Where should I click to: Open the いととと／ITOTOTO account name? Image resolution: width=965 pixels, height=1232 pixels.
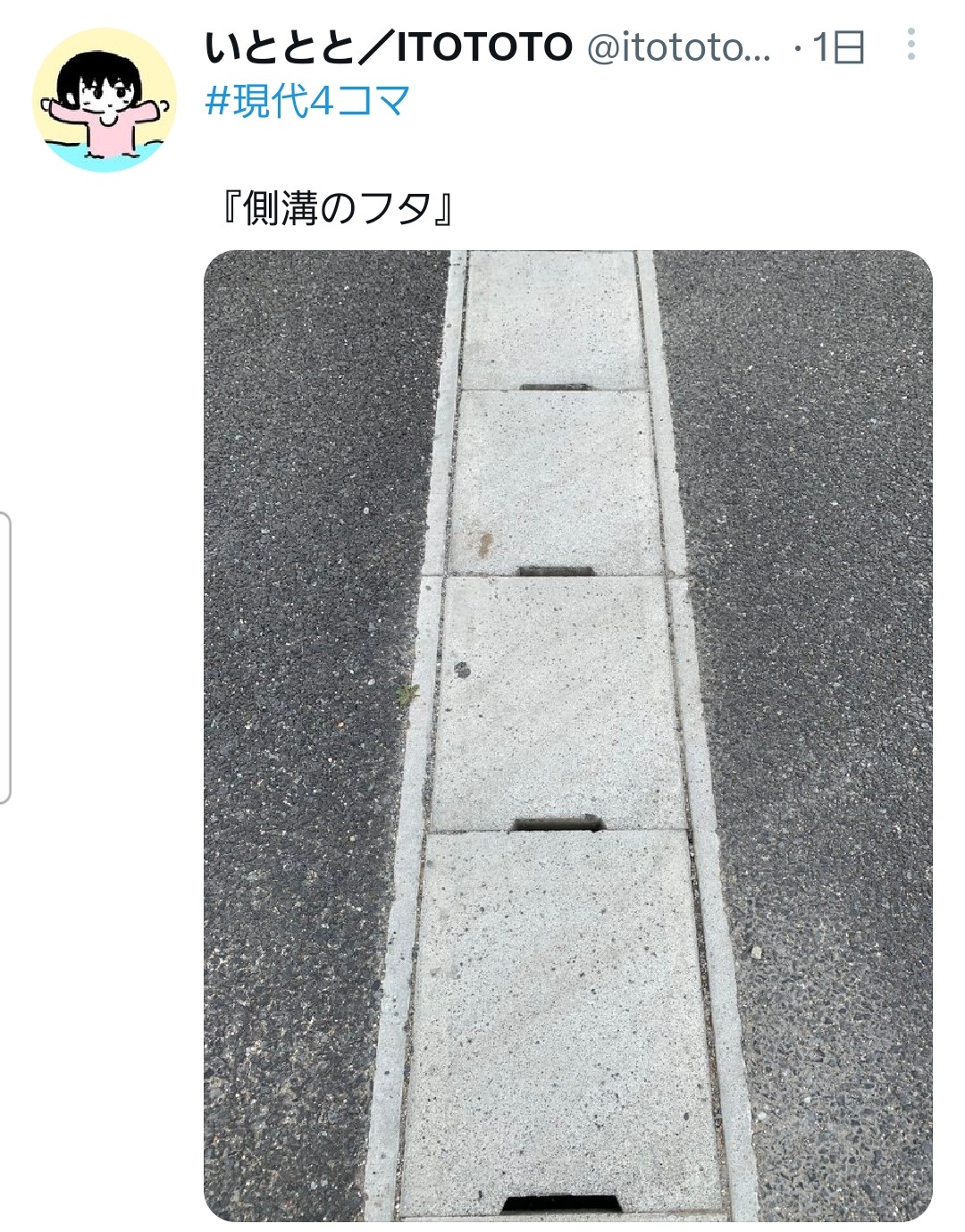click(388, 46)
